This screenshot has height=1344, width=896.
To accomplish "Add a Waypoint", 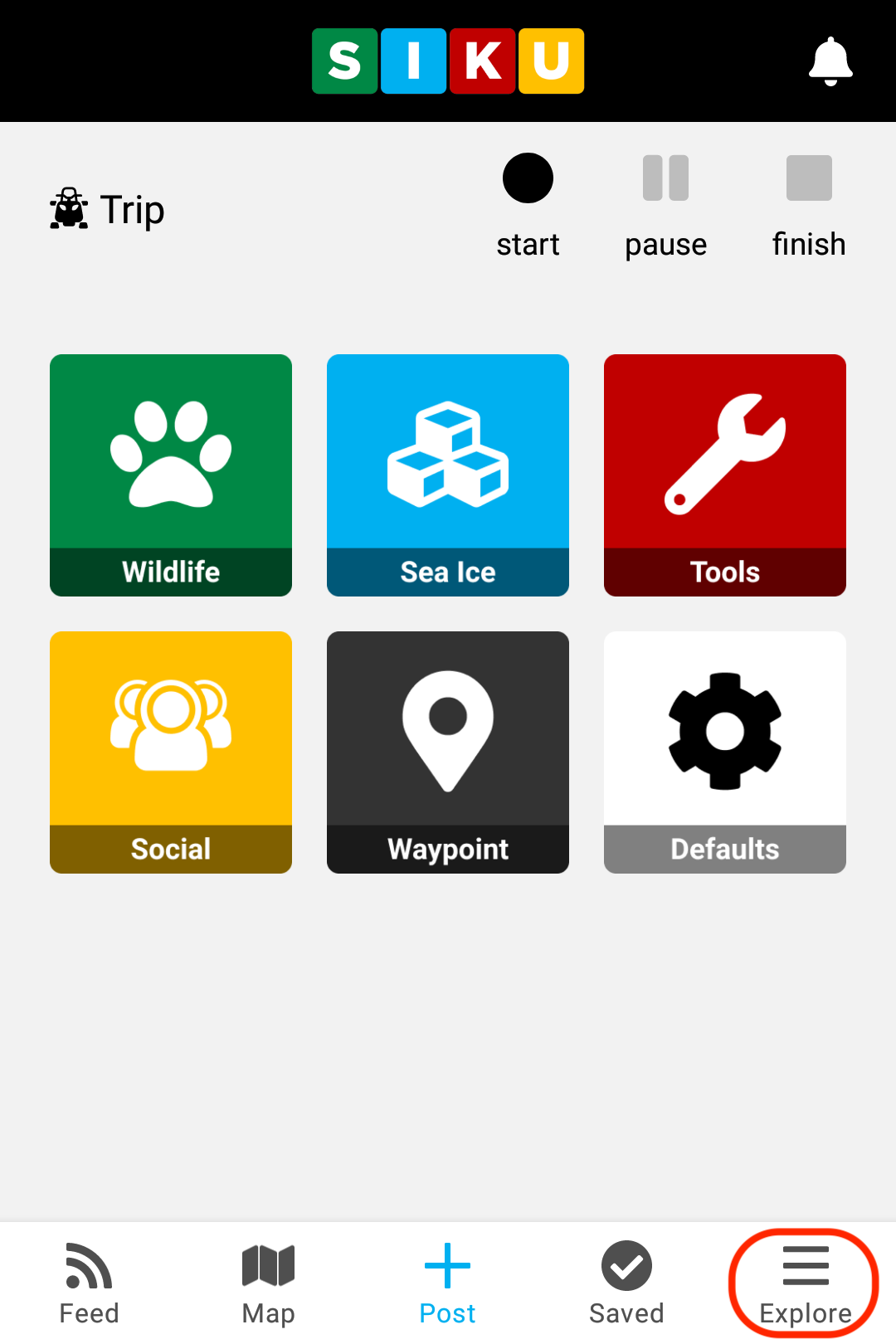I will tap(448, 752).
